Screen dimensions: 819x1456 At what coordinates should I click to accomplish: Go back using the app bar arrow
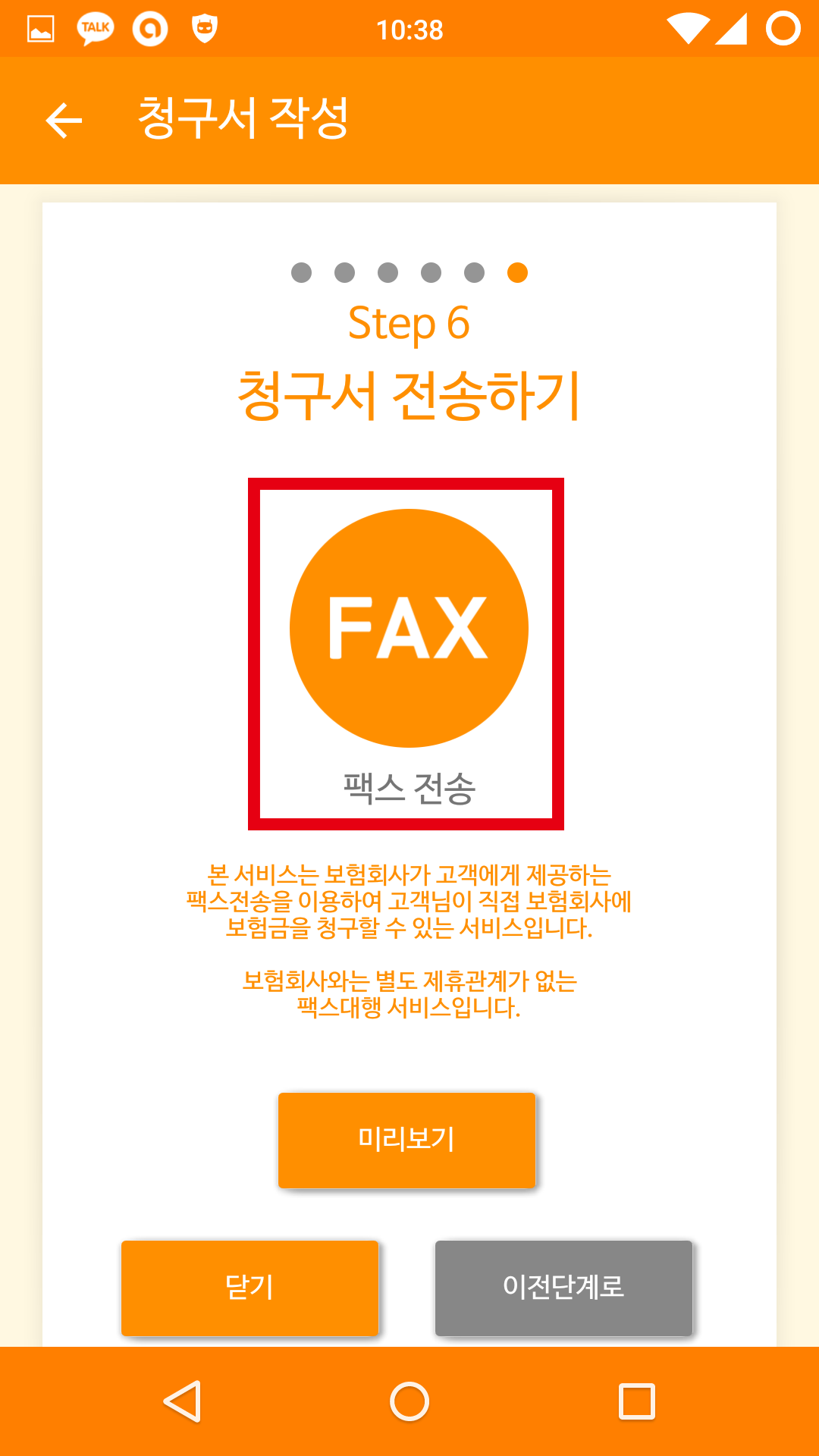click(x=64, y=121)
